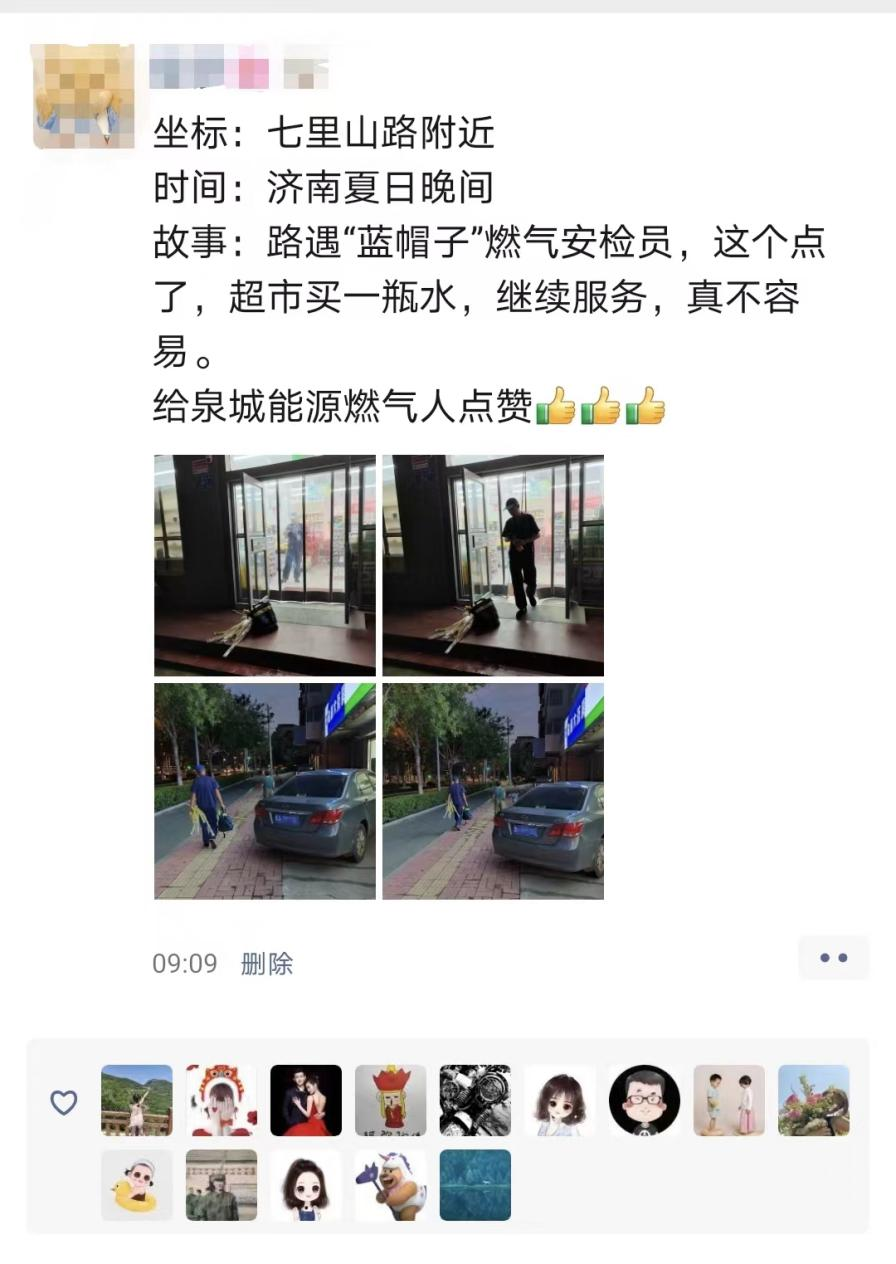This screenshot has height=1264, width=896.
Task: Open the liker with black-and-white photo avatar
Action: point(475,1100)
